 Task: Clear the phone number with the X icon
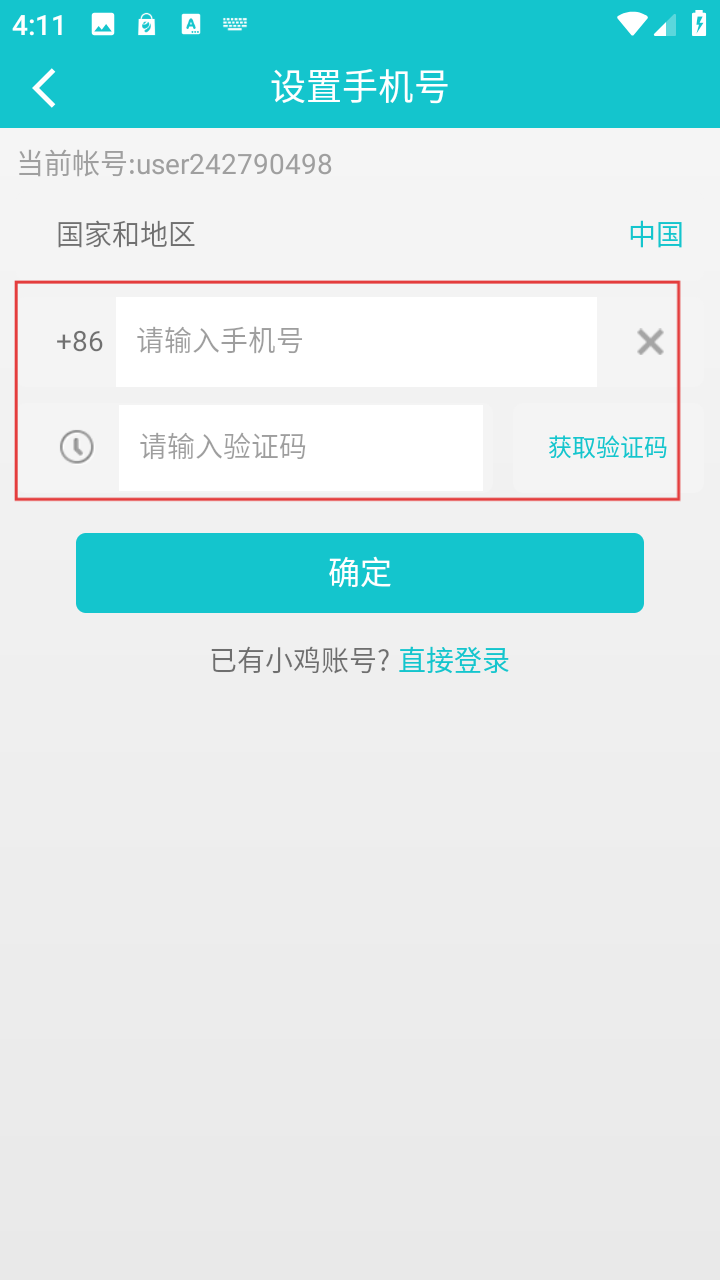(x=650, y=343)
